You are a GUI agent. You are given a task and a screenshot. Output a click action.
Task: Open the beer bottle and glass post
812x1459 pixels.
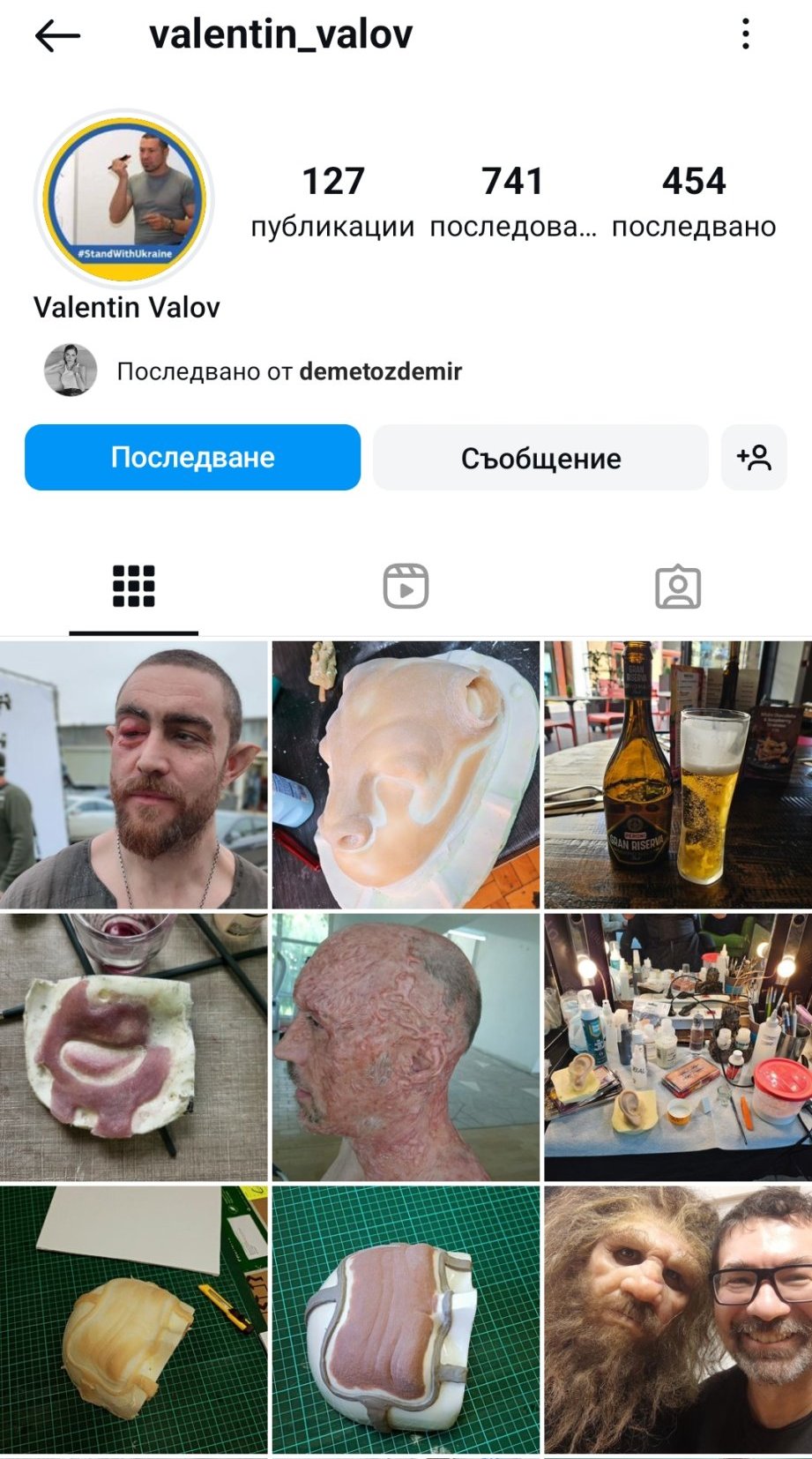(678, 774)
